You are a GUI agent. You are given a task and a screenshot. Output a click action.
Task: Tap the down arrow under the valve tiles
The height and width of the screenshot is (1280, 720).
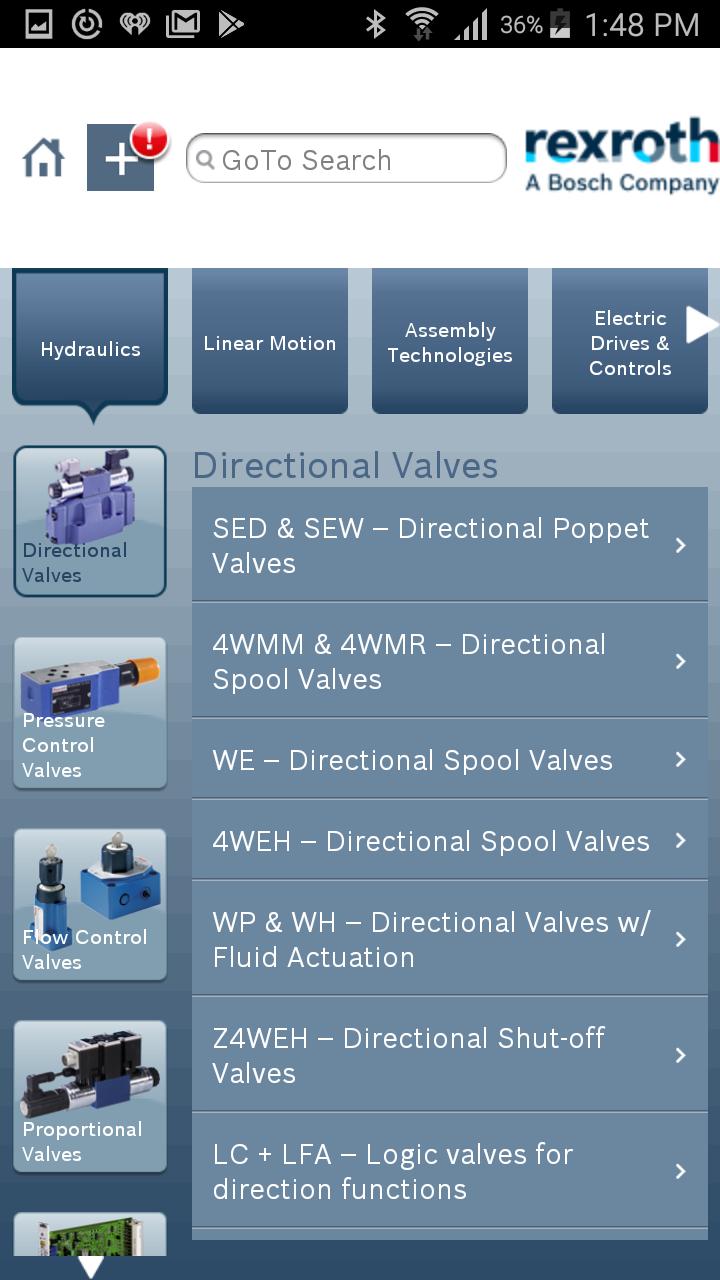[x=91, y=1266]
